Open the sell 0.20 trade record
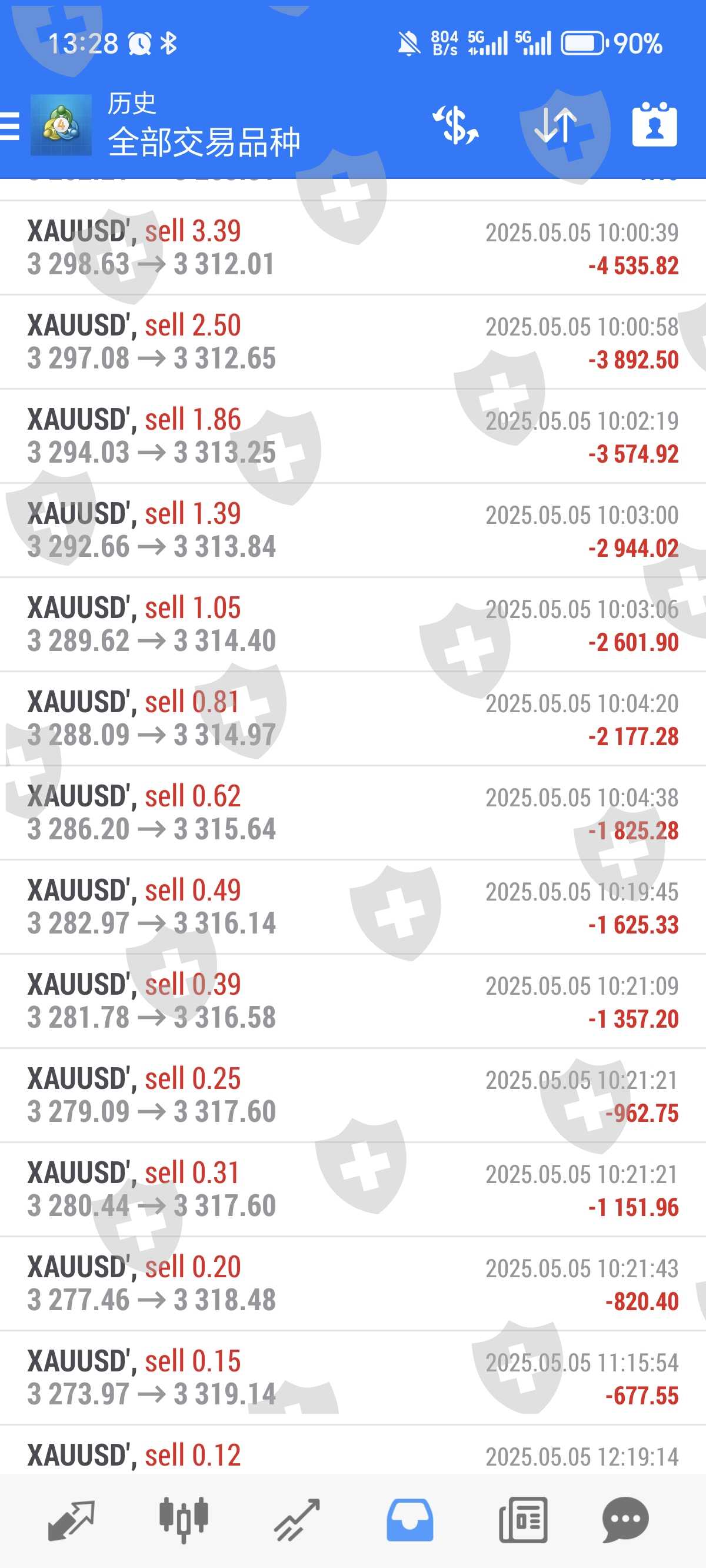 point(353,1283)
